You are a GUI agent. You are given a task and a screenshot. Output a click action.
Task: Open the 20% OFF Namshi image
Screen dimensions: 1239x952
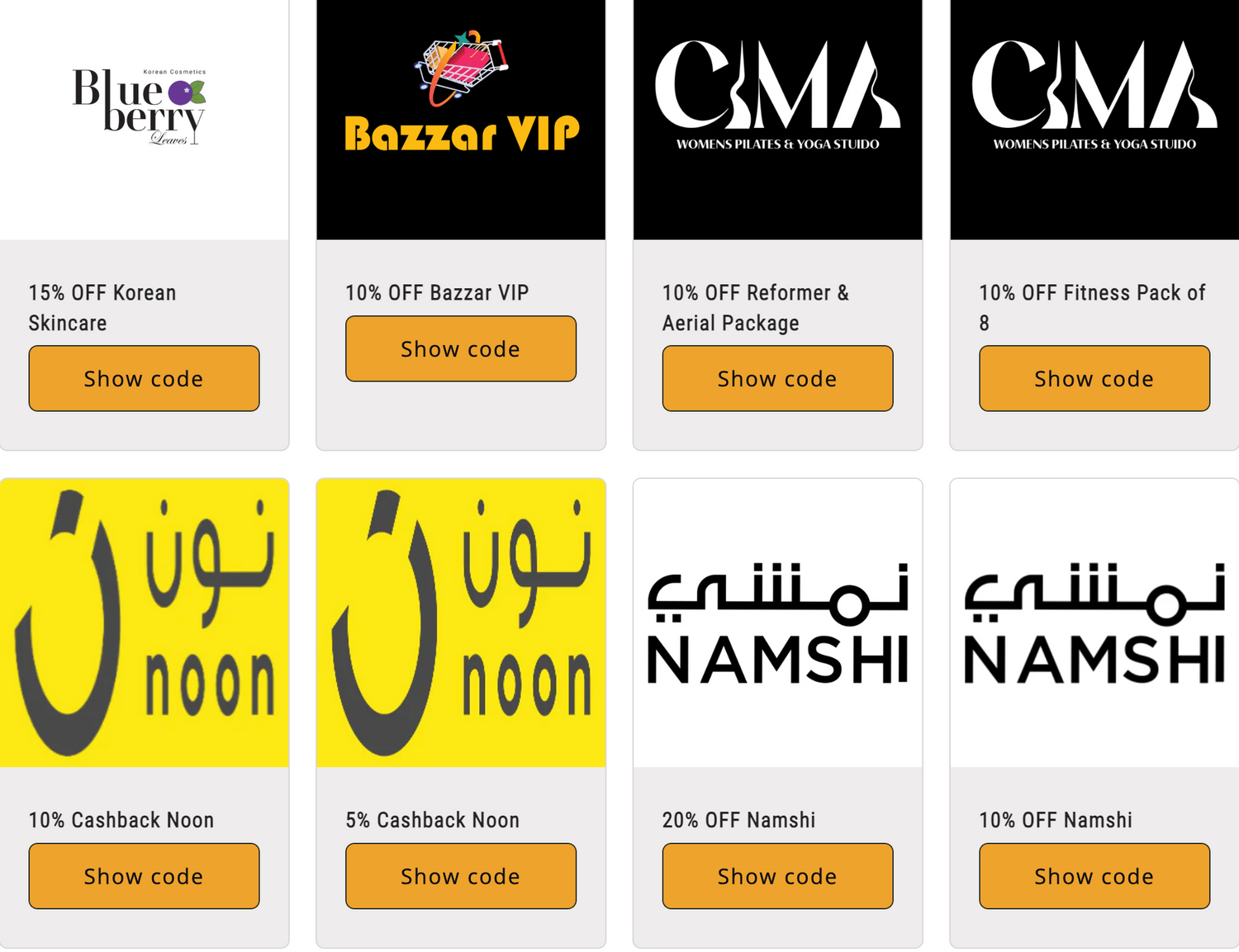pos(777,623)
